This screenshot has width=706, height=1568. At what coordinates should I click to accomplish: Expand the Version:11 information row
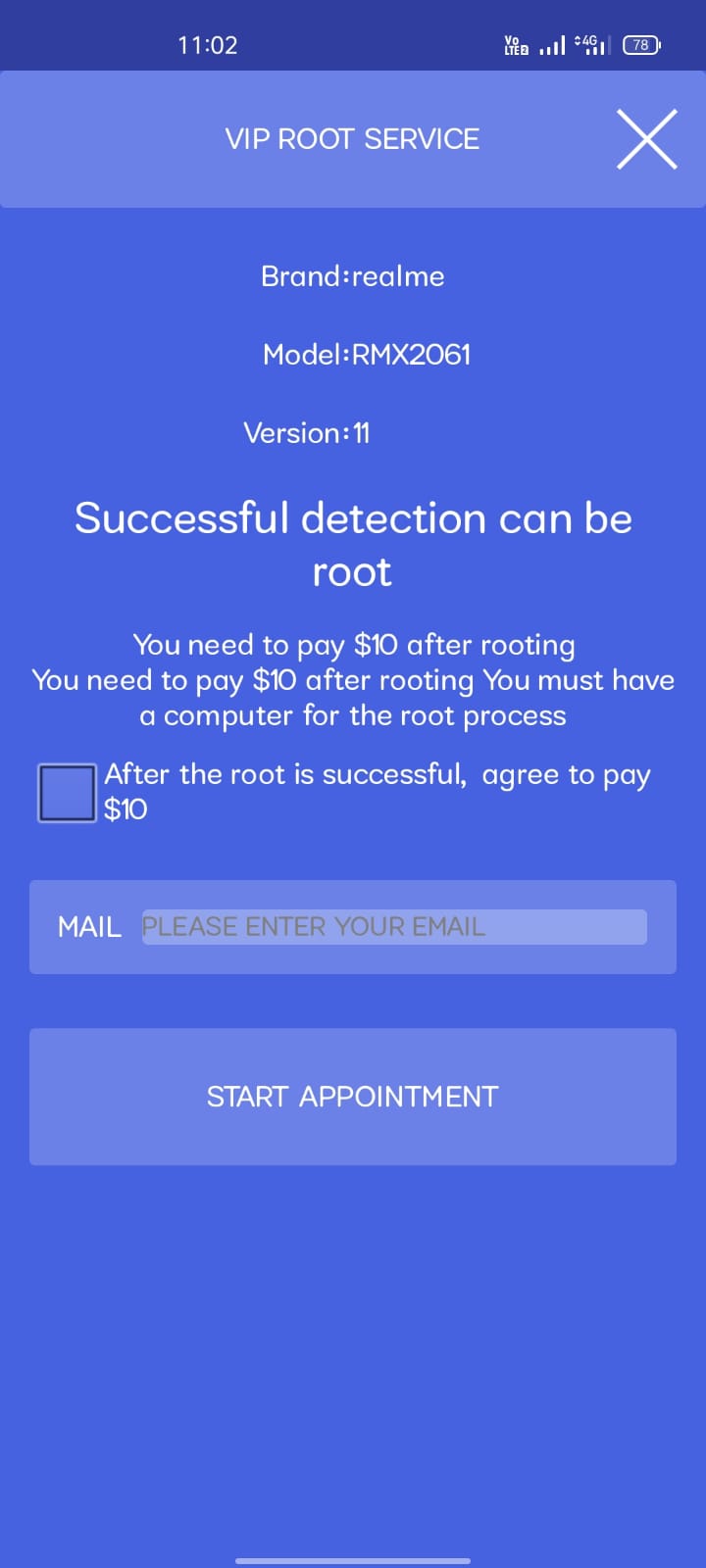coord(307,432)
